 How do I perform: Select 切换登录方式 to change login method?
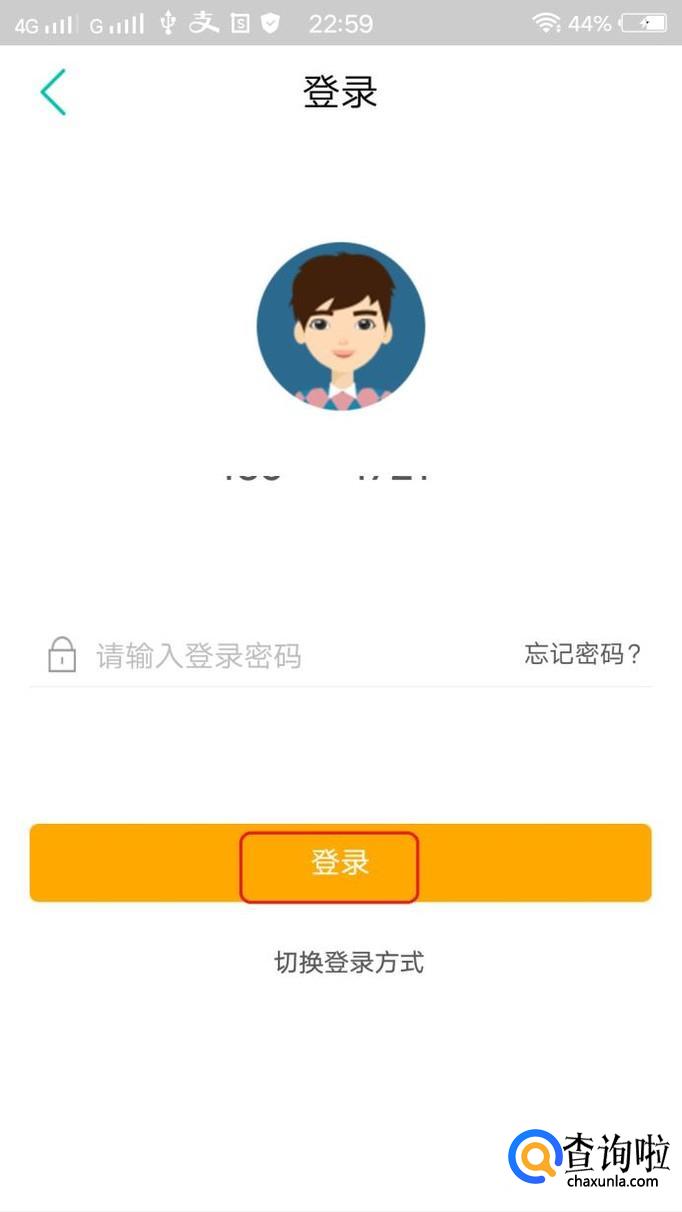pyautogui.click(x=349, y=962)
